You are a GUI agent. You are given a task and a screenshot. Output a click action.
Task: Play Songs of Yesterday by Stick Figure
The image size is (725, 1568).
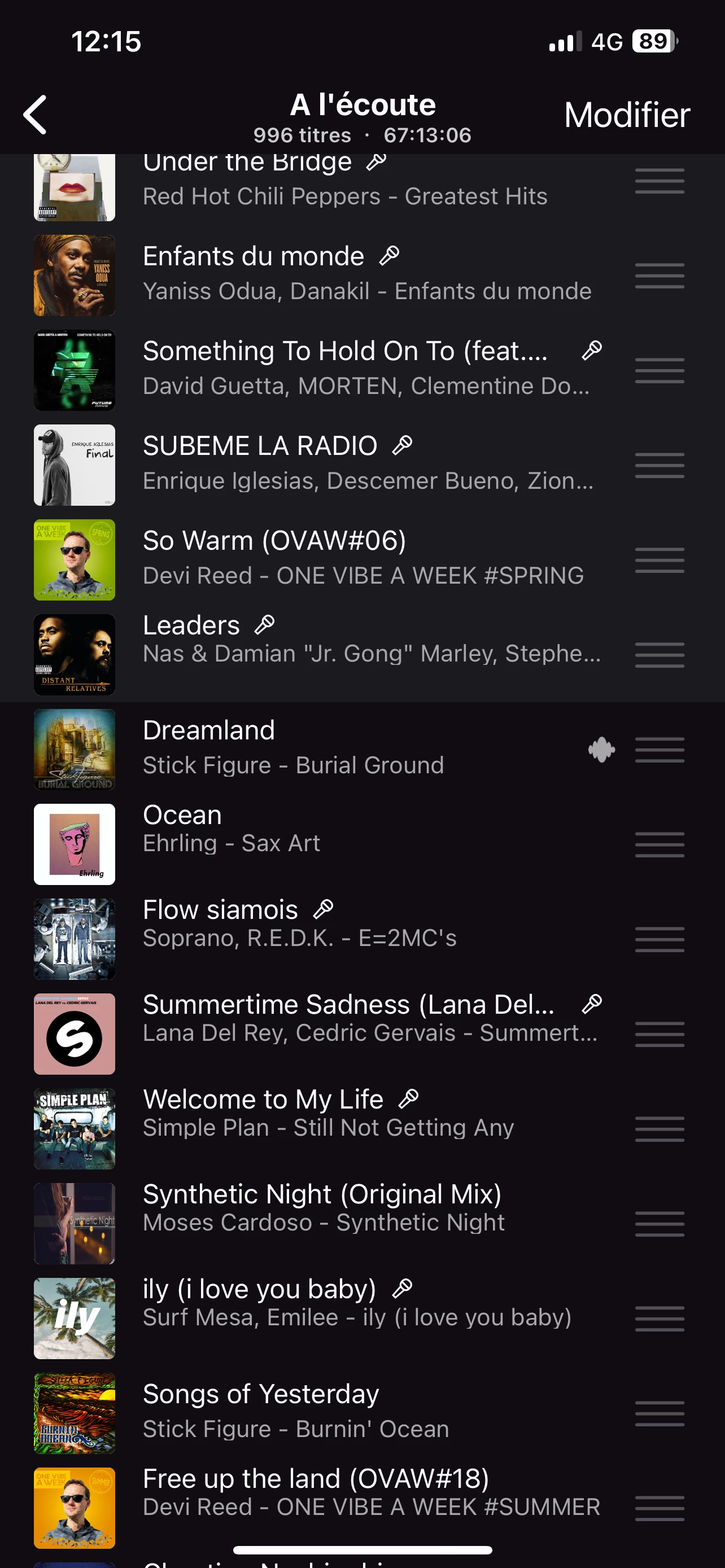tap(365, 1411)
